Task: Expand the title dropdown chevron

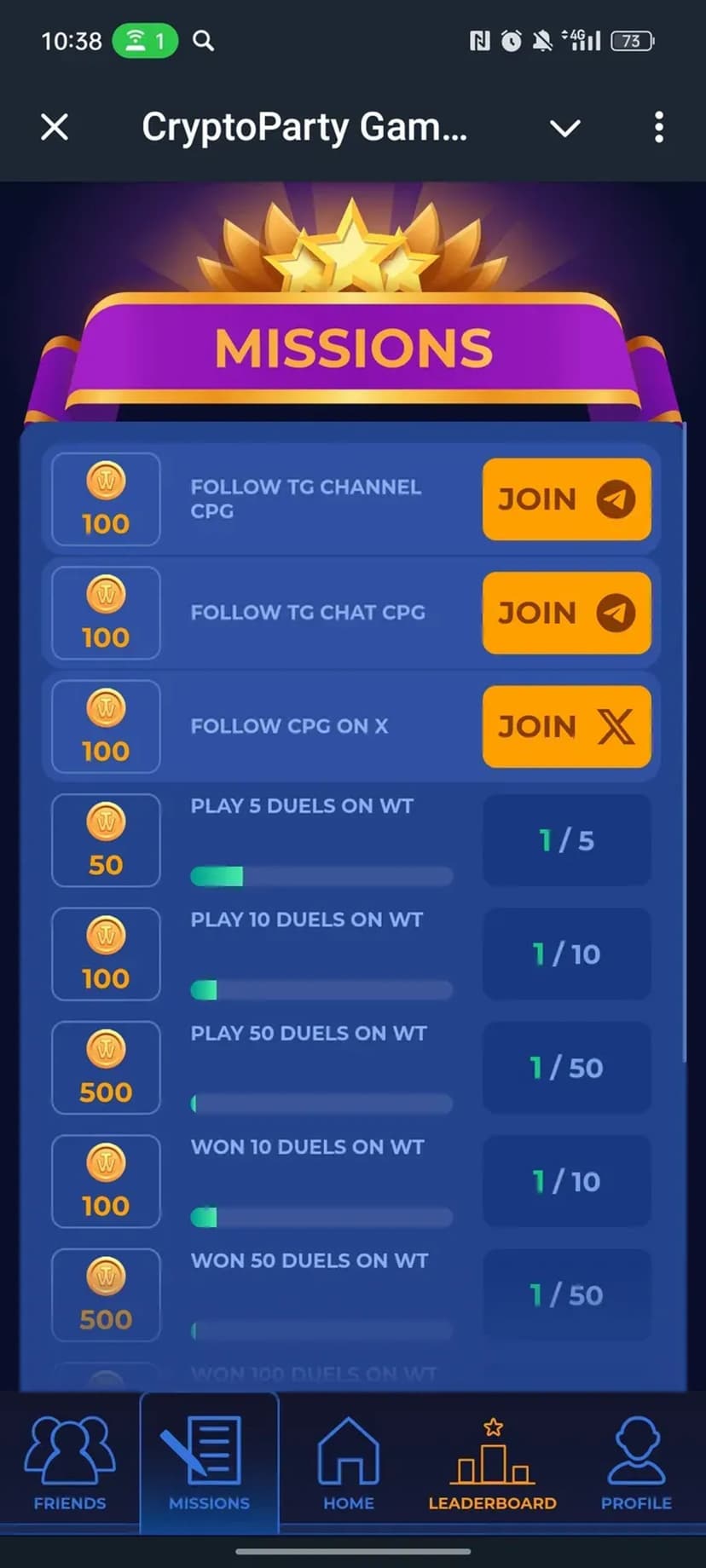Action: pyautogui.click(x=564, y=128)
